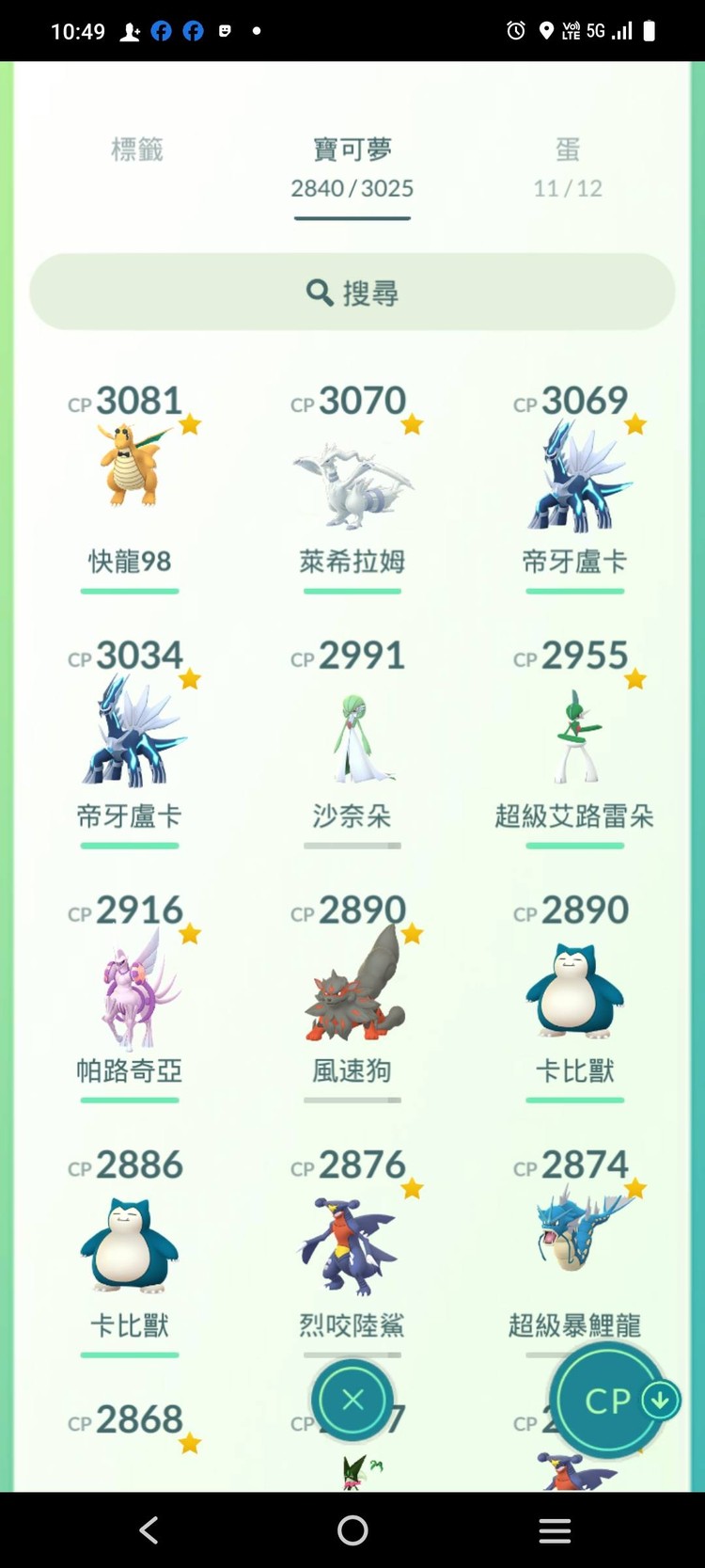Switch to the 蛋 tab

coord(567,166)
